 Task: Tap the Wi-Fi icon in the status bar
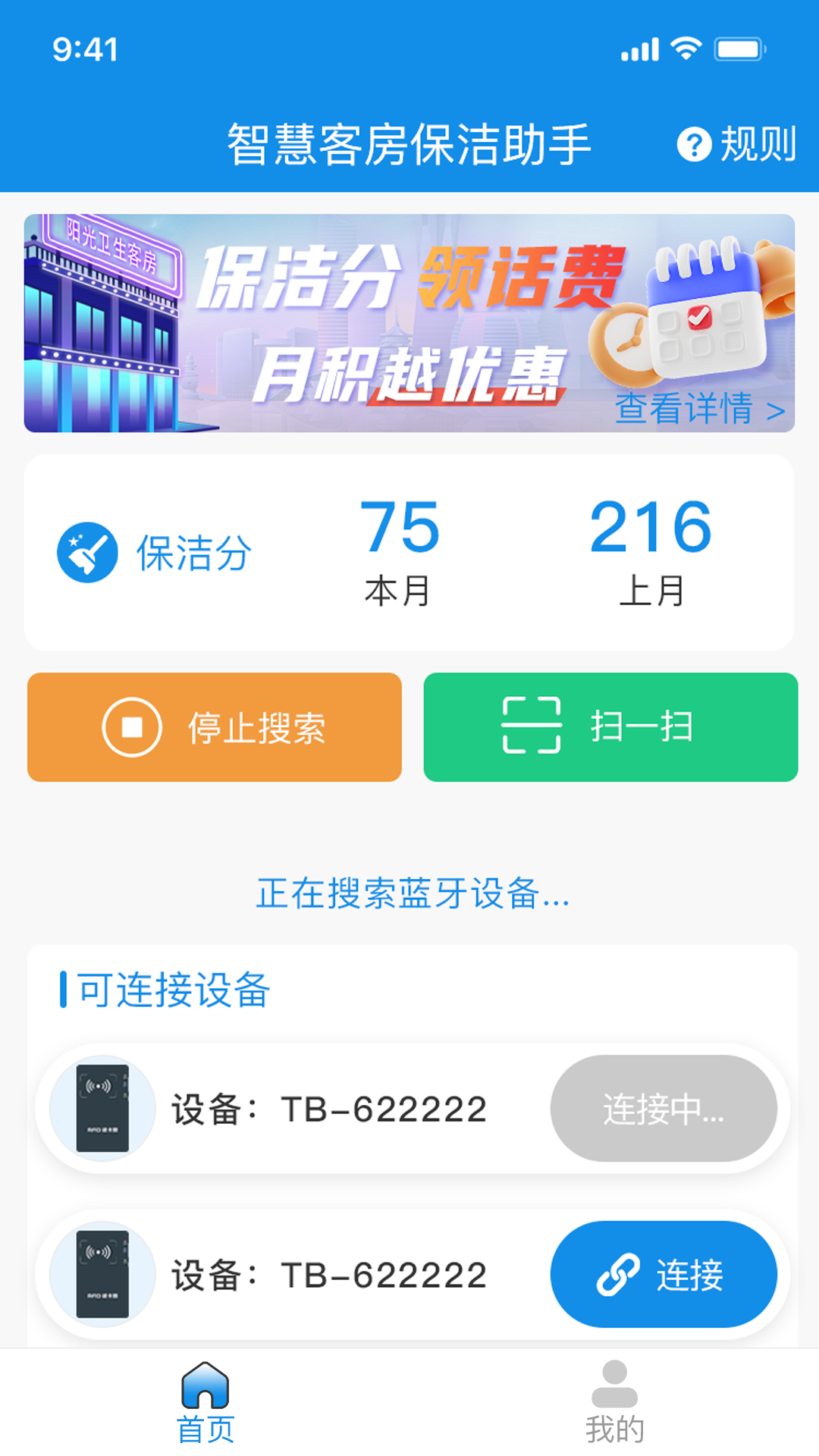click(x=683, y=48)
